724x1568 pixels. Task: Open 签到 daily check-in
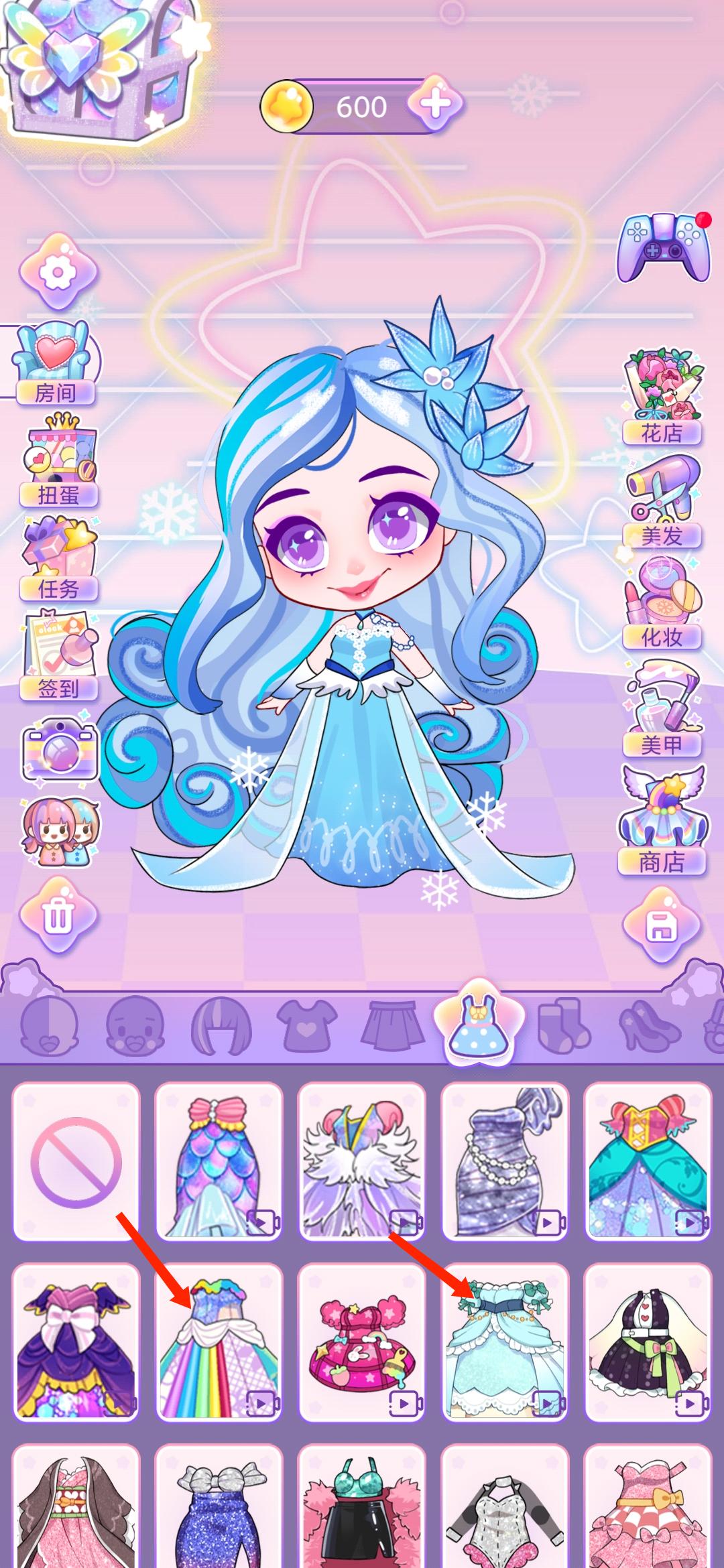point(59,657)
